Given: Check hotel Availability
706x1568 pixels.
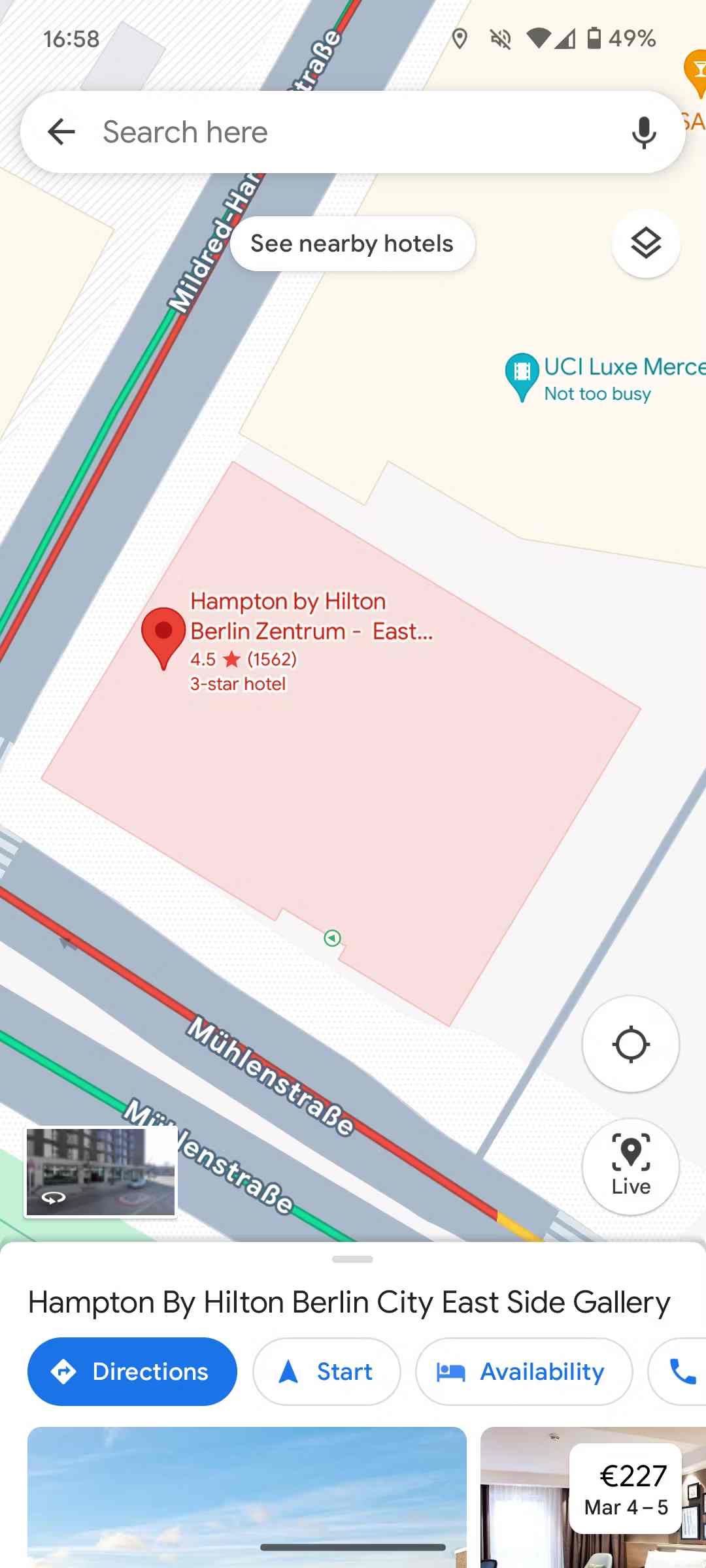Looking at the screenshot, I should coord(524,1371).
